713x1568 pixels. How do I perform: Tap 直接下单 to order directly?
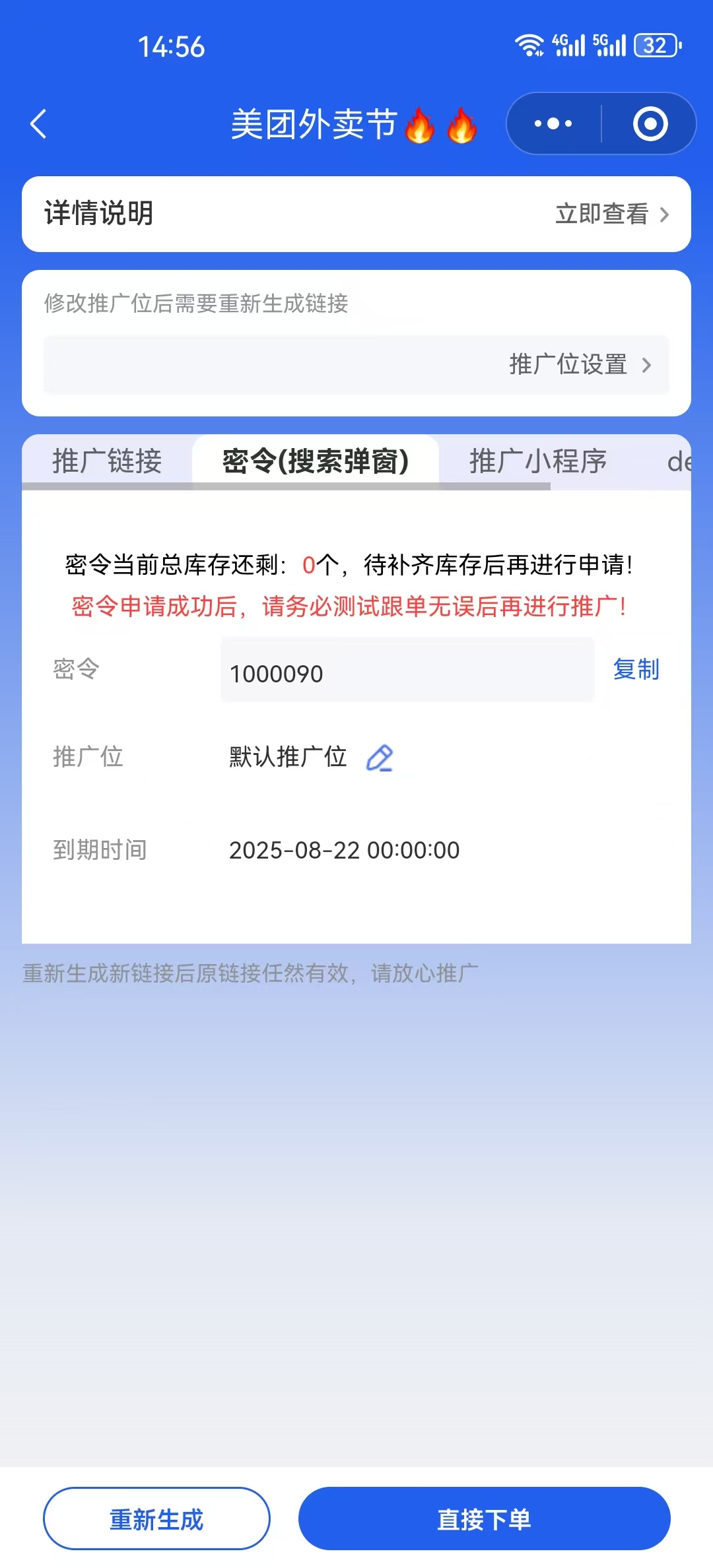pos(484,1519)
